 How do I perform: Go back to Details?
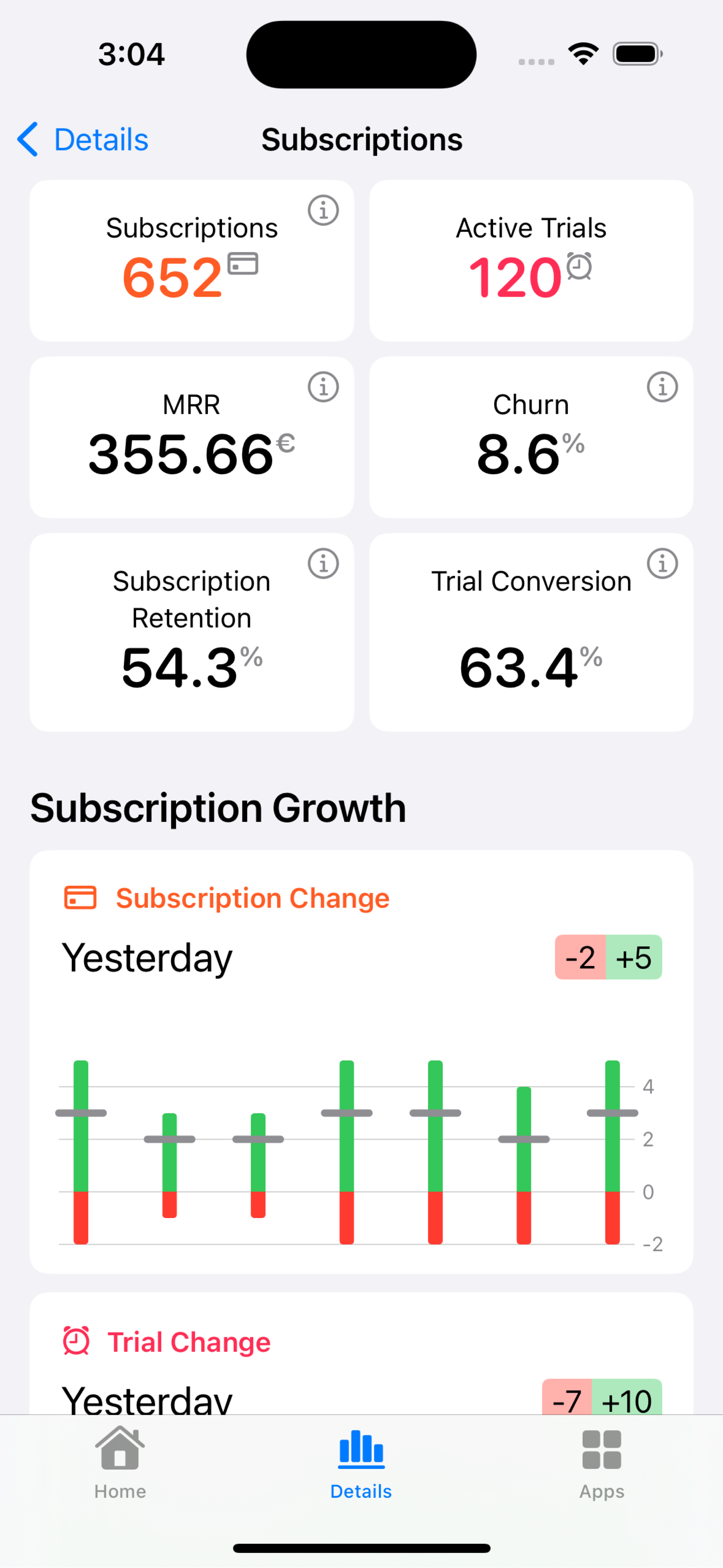coord(84,140)
